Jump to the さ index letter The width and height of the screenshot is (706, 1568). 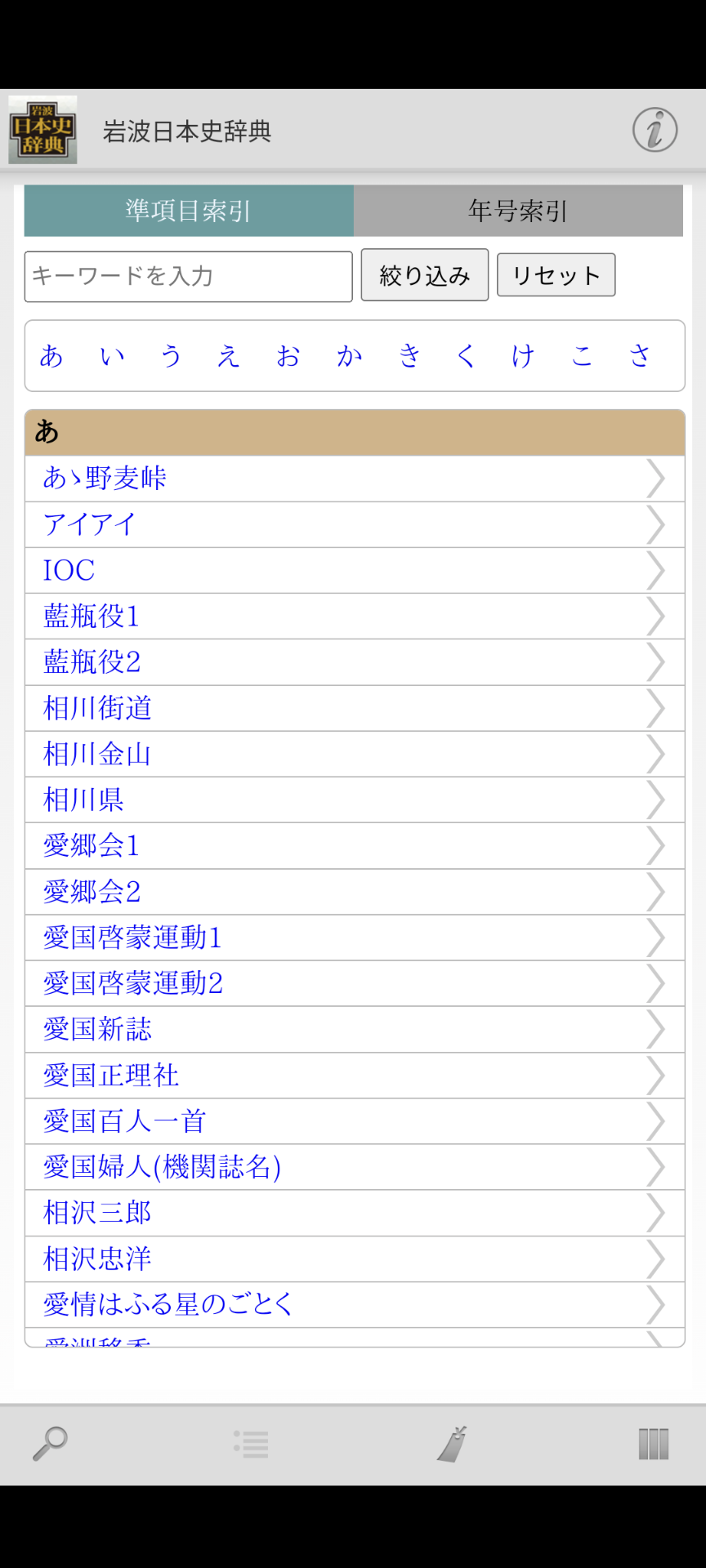(640, 356)
